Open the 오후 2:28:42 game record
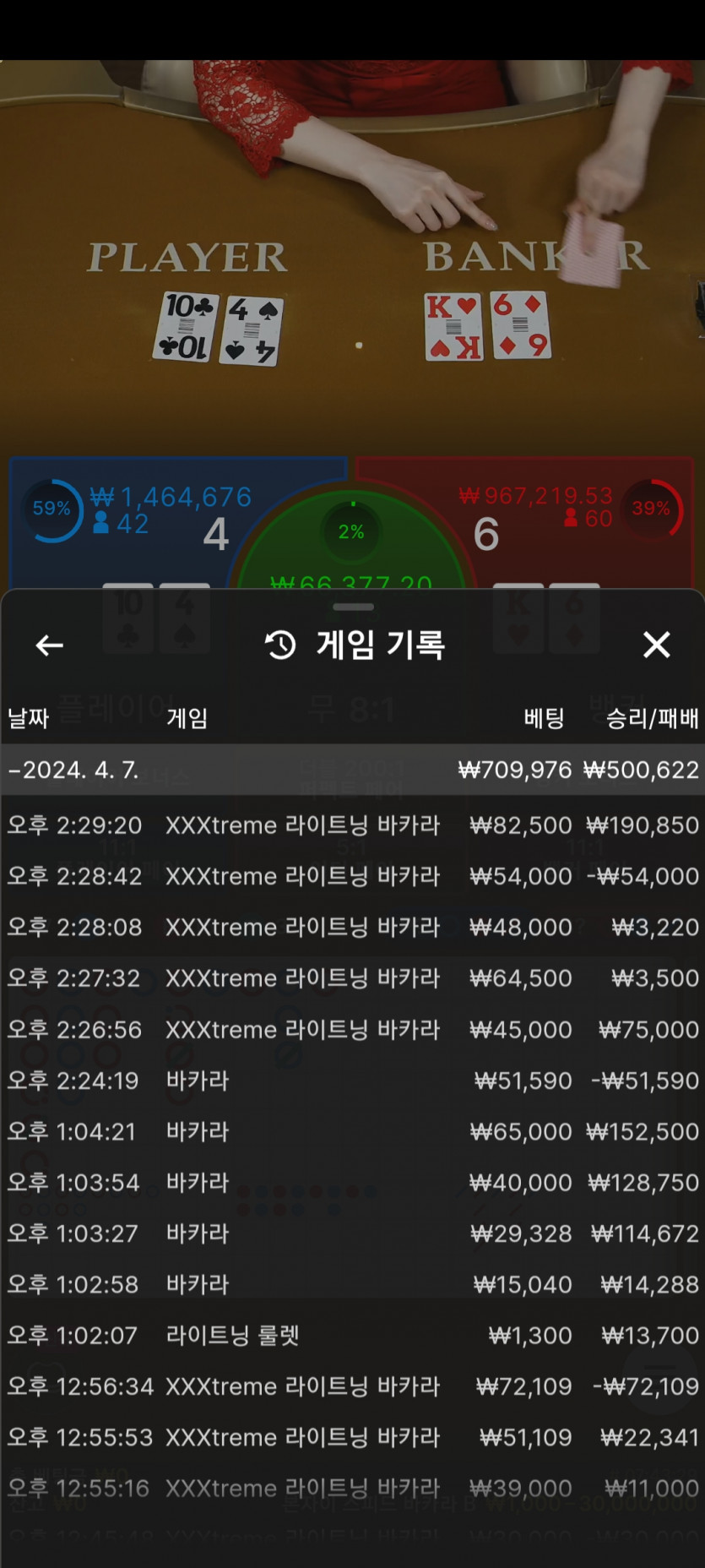This screenshot has height=1568, width=705. coord(352,876)
